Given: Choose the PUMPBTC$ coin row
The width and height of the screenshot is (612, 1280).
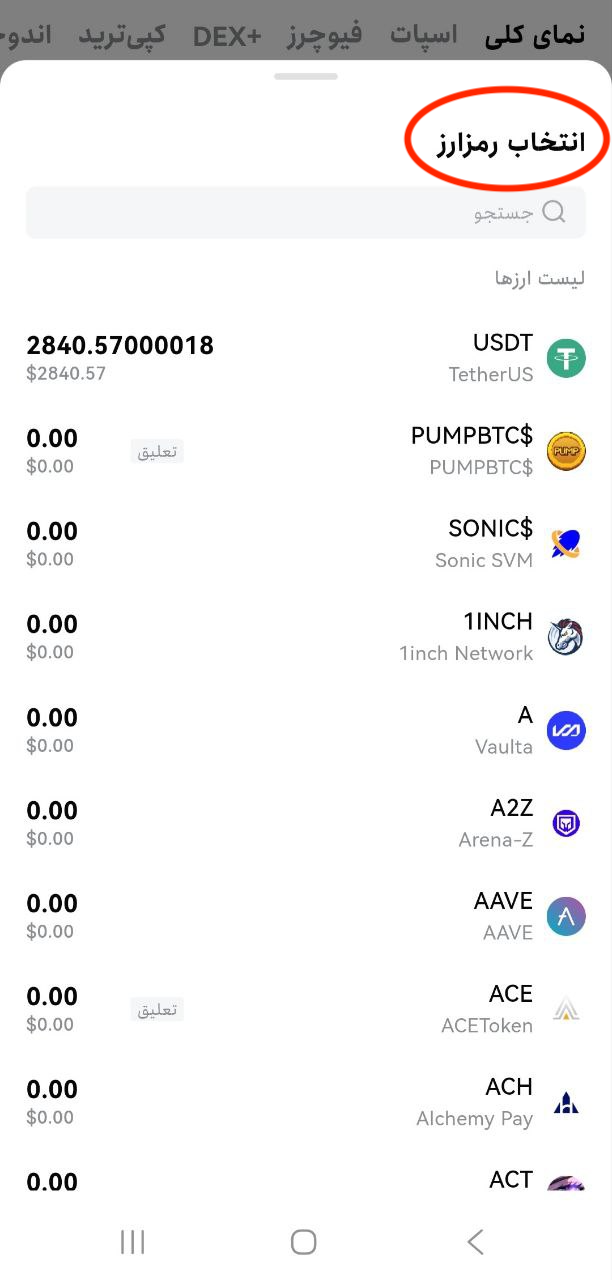Looking at the screenshot, I should pyautogui.click(x=306, y=451).
